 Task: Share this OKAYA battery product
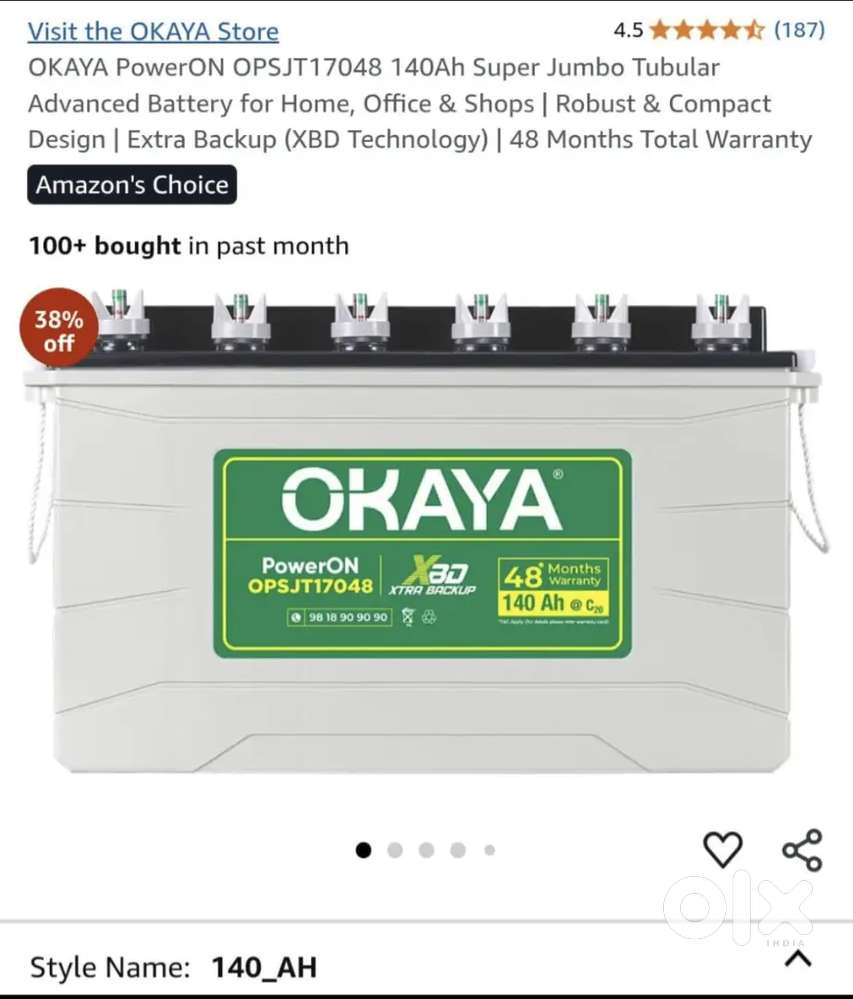click(802, 850)
